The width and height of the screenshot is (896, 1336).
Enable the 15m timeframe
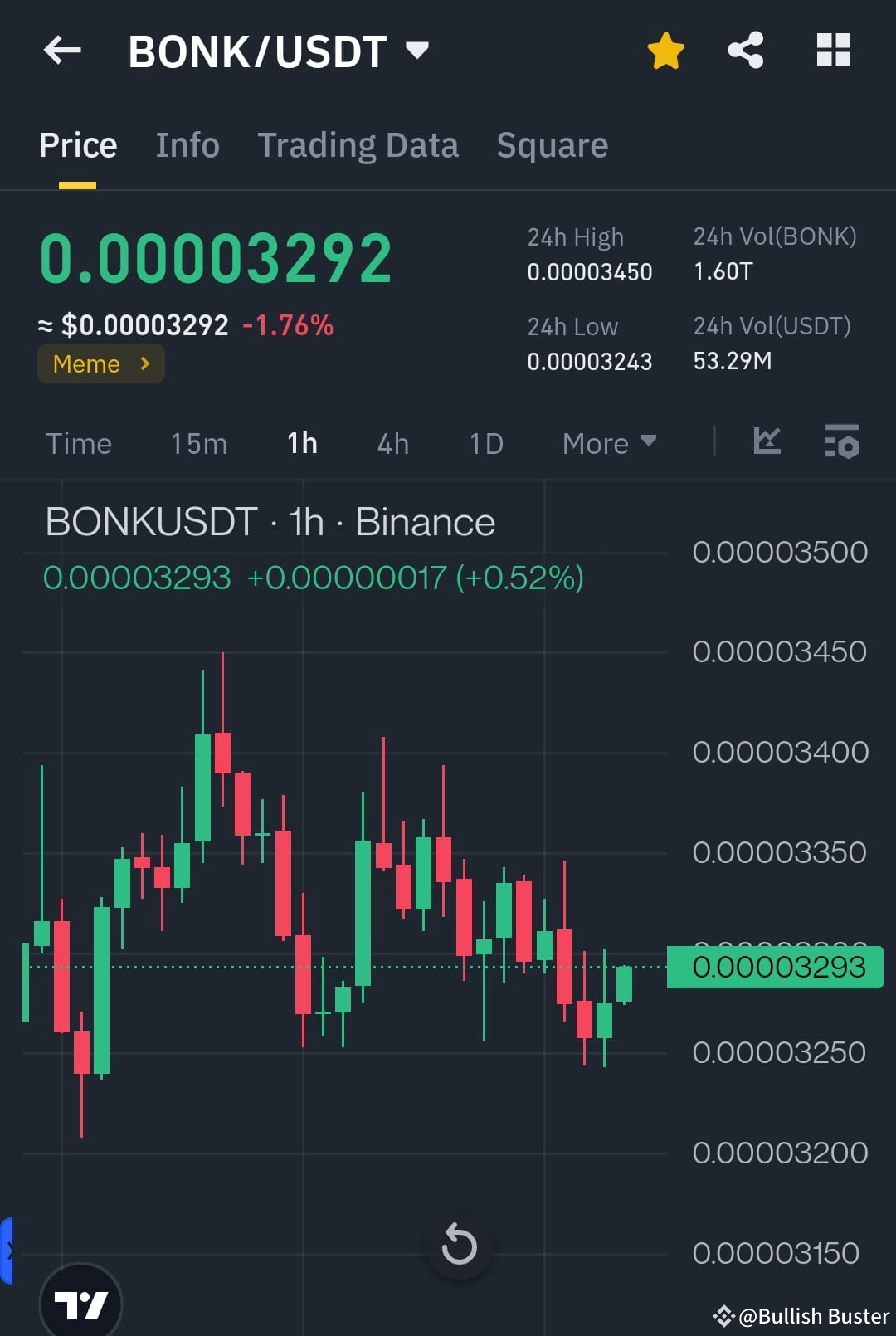[x=197, y=443]
